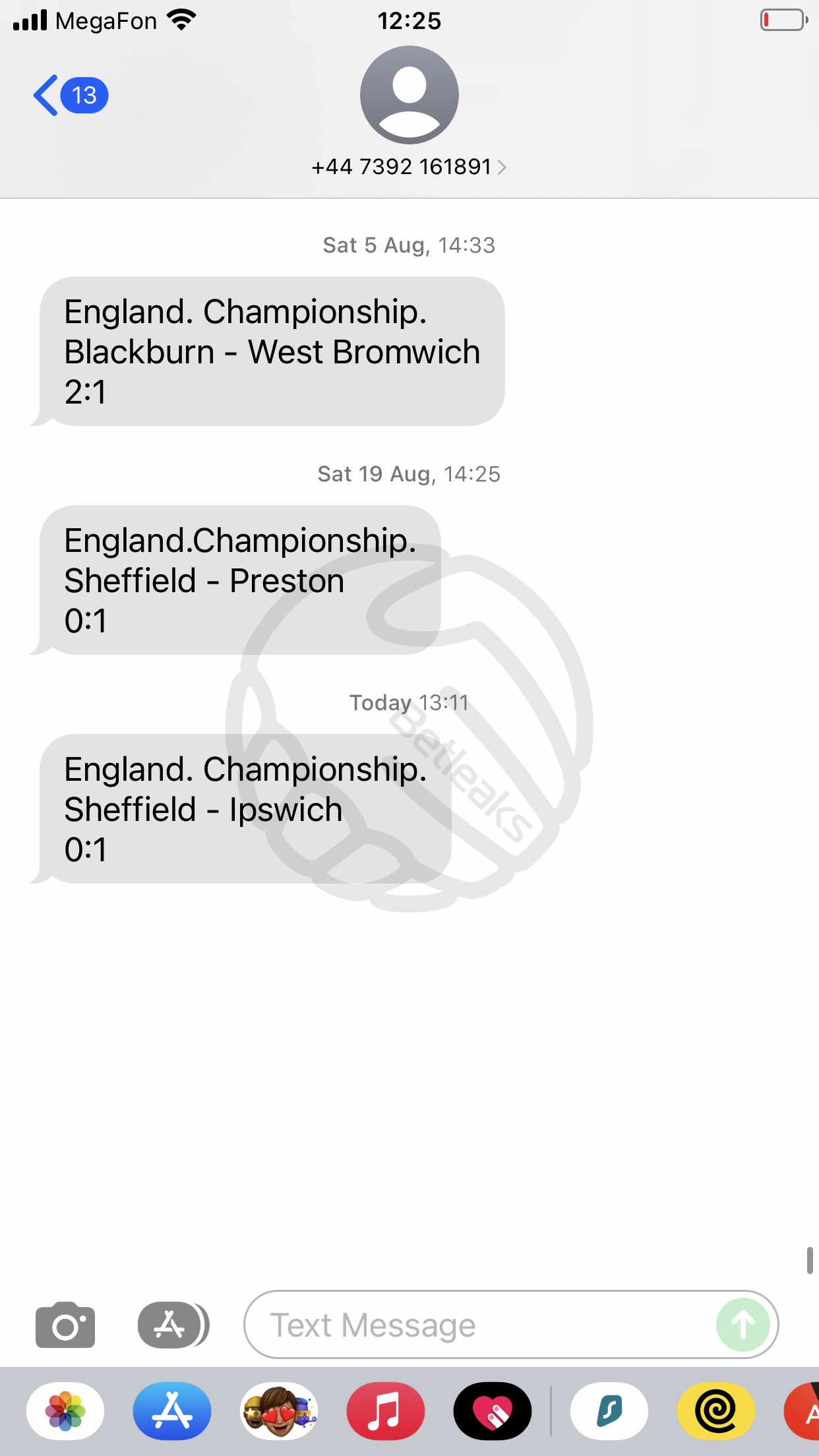Viewport: 819px width, 1456px height.
Task: Open Music in the app strip
Action: click(386, 1411)
